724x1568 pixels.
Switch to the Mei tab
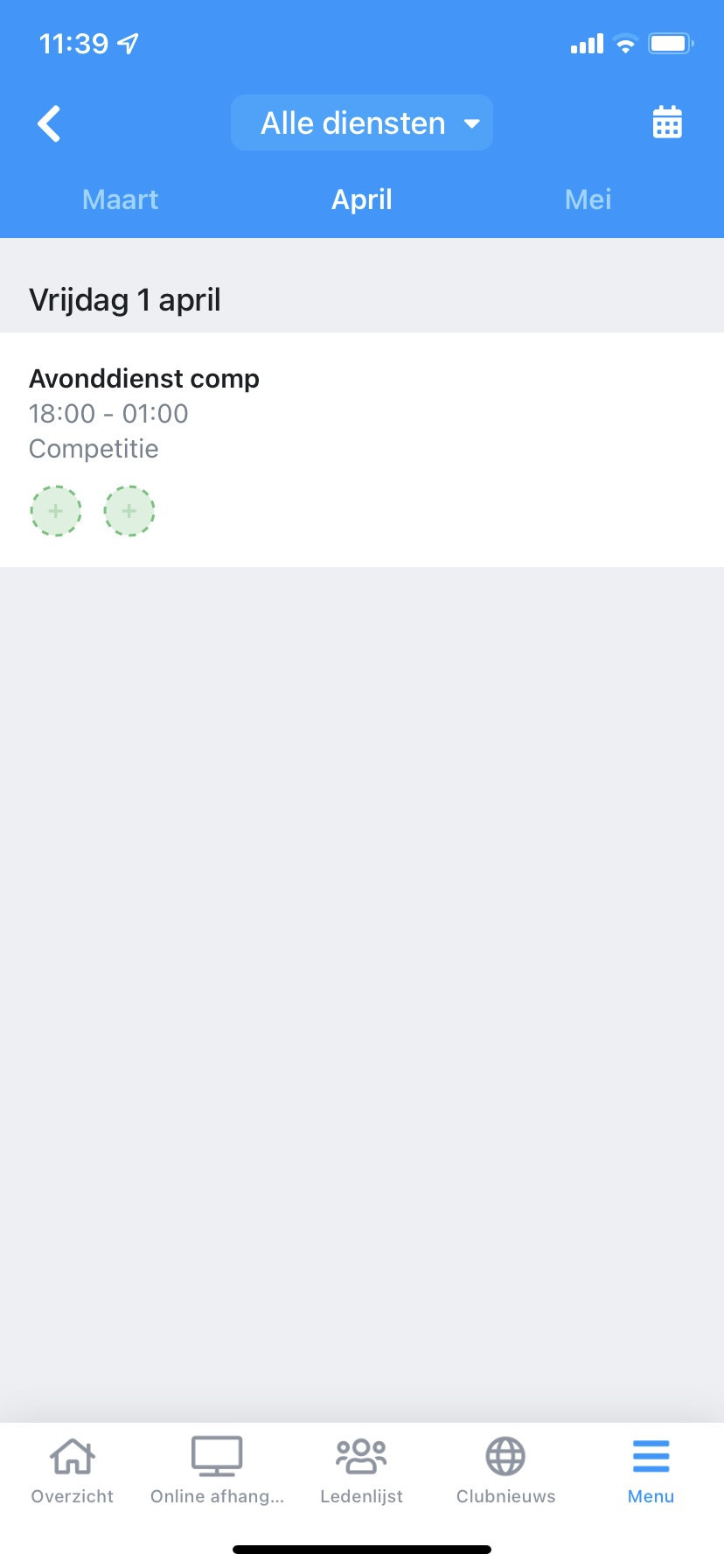click(x=588, y=199)
